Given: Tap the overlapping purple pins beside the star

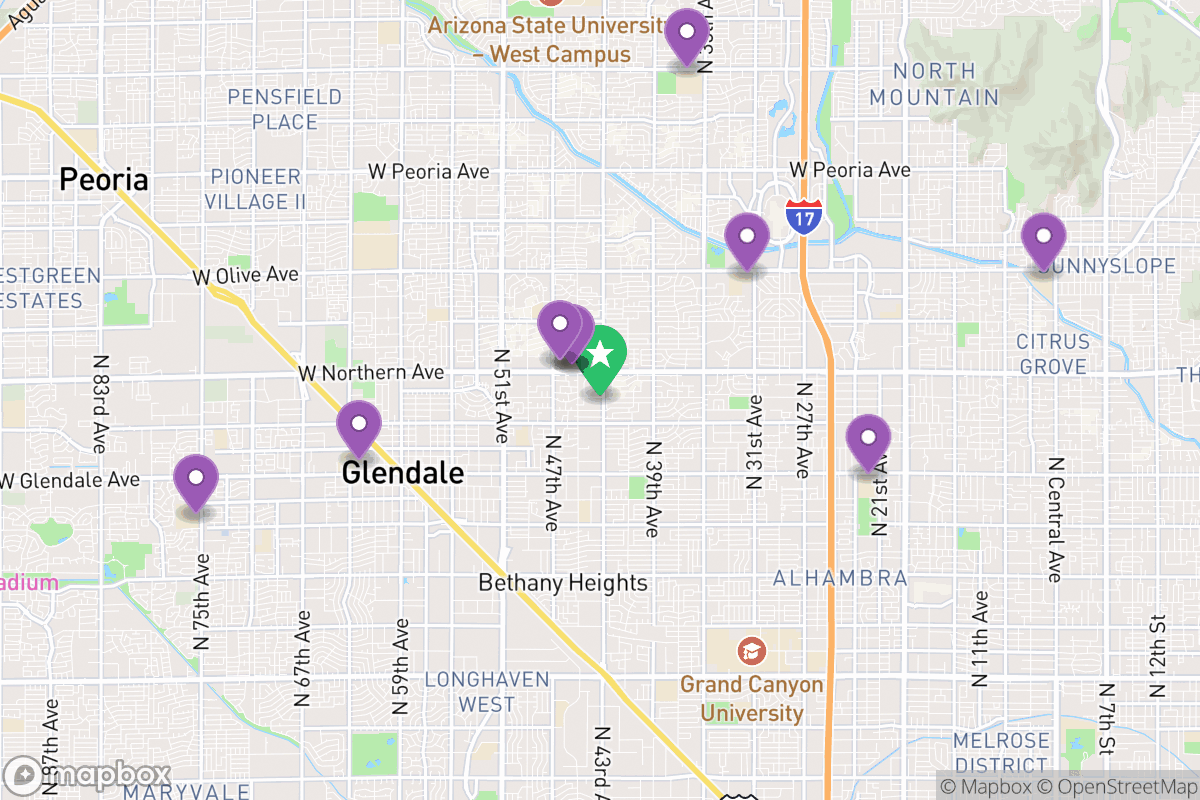Looking at the screenshot, I should 560,327.
